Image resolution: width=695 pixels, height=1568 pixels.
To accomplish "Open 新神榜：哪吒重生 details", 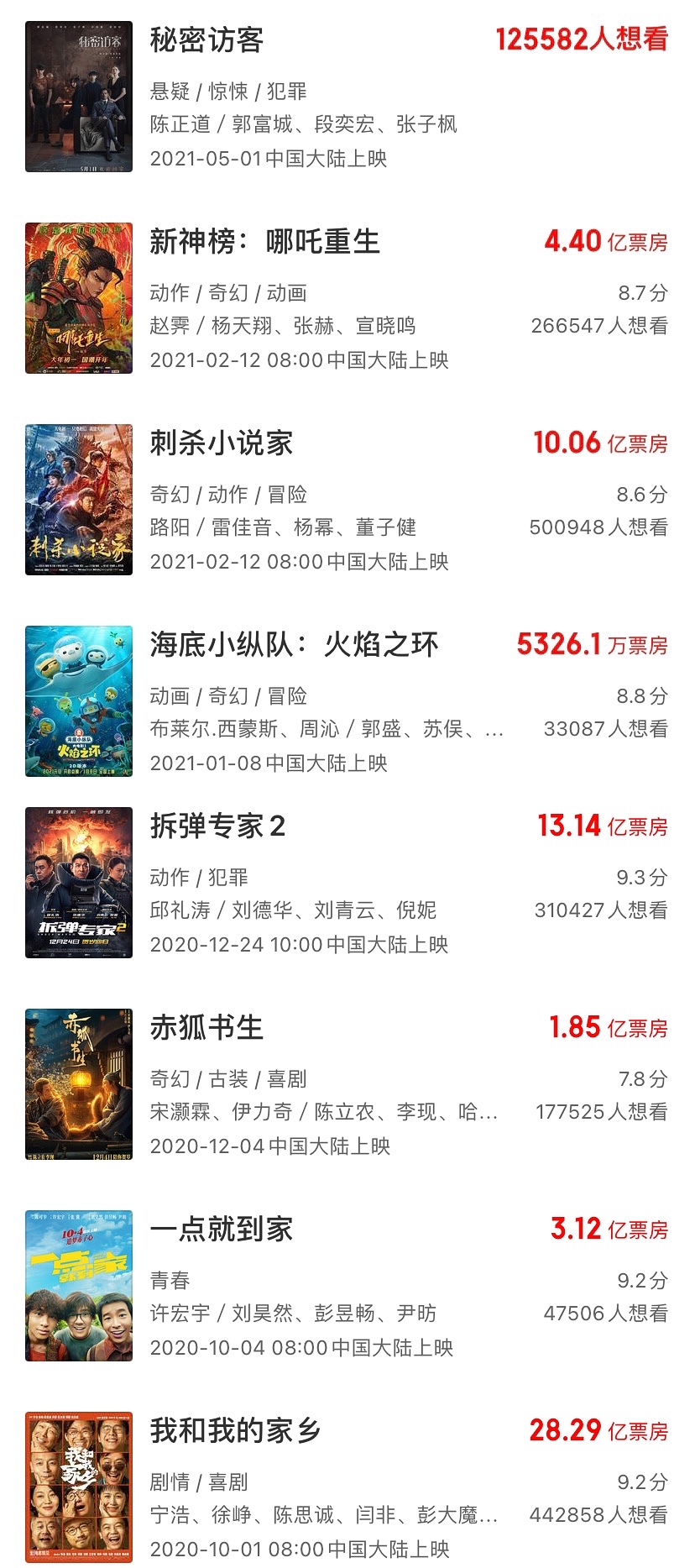I will pos(264,242).
